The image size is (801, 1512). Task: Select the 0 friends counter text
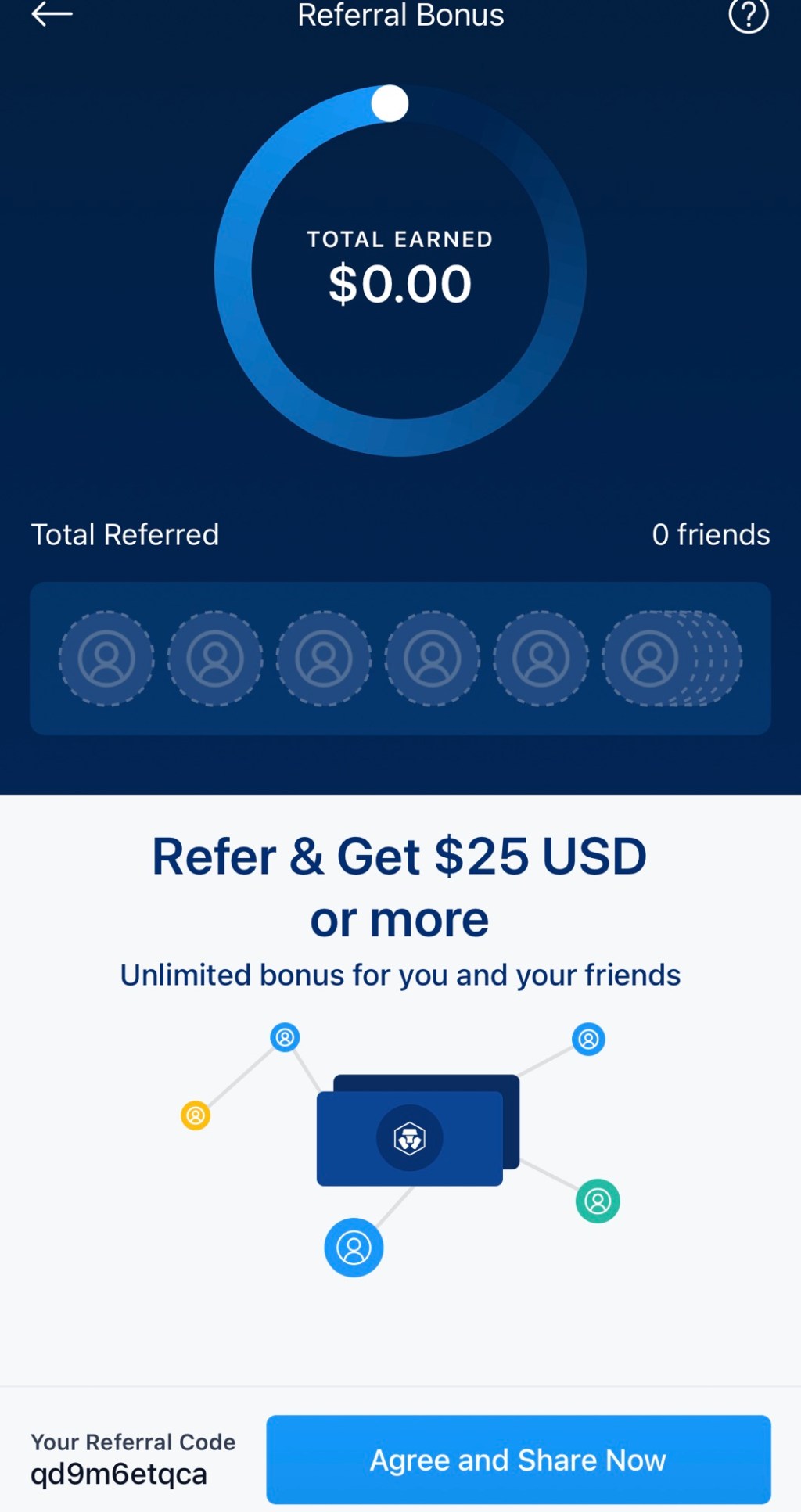pyautogui.click(x=711, y=534)
